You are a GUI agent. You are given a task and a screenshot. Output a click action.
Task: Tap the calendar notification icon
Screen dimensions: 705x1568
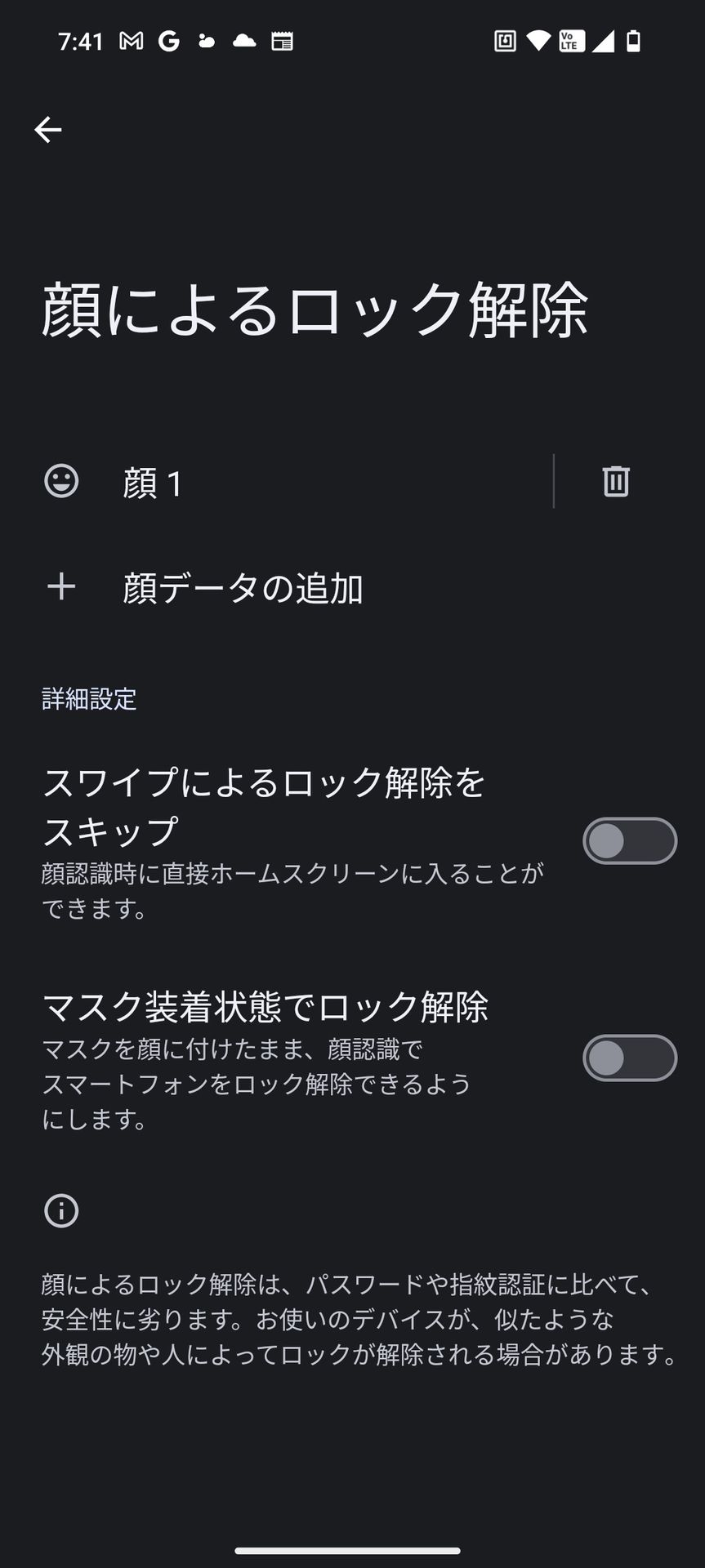coord(282,41)
